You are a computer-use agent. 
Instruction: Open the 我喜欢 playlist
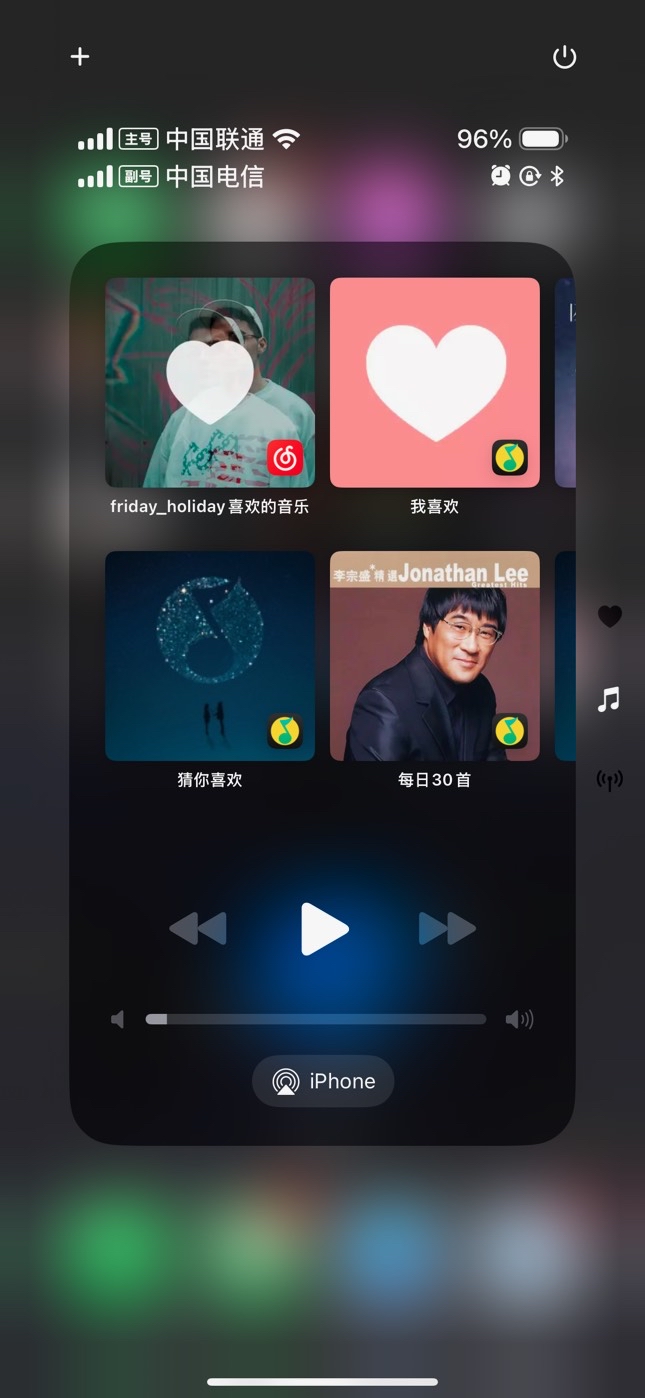pyautogui.click(x=435, y=383)
